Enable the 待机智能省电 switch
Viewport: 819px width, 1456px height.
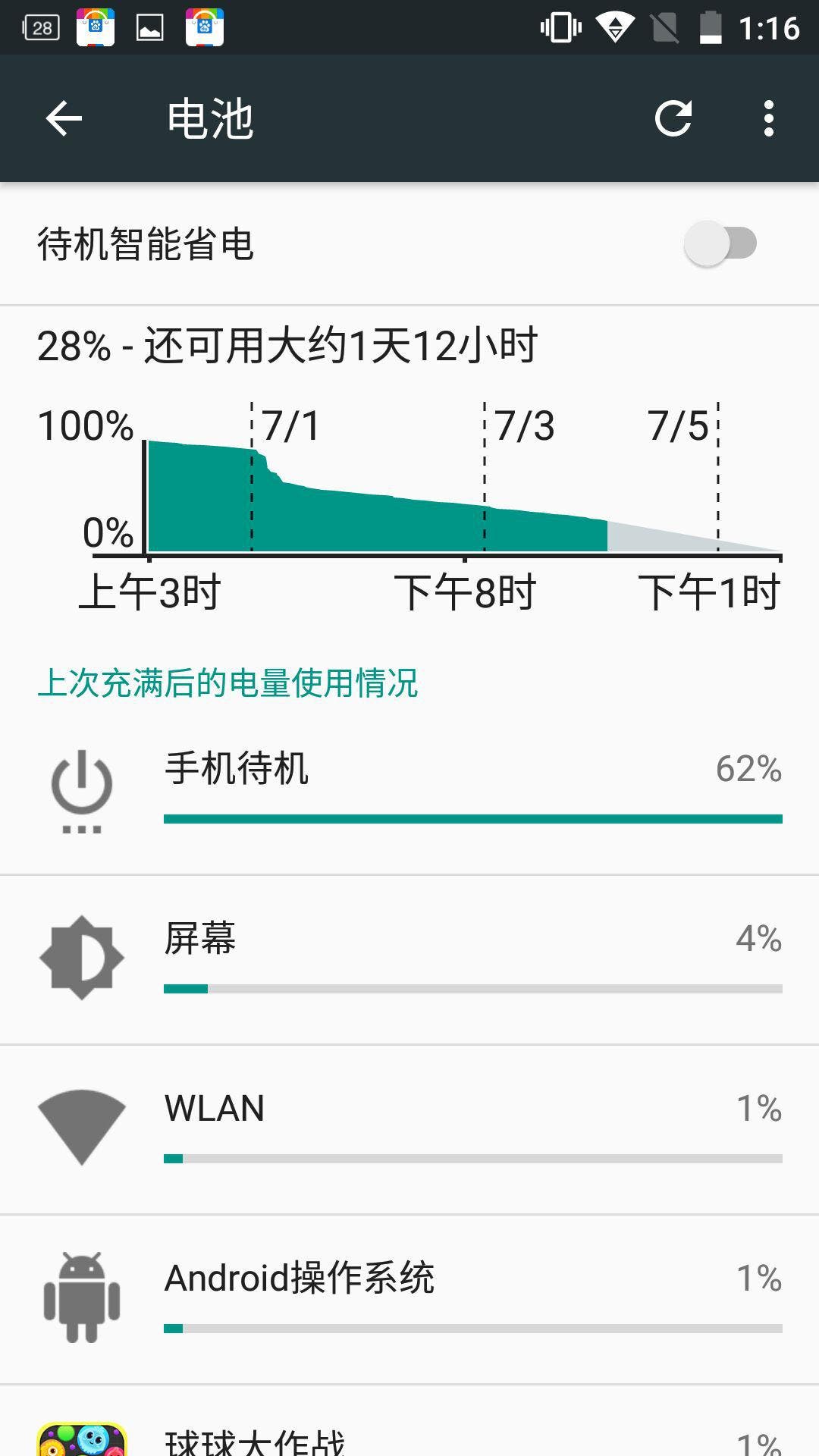point(720,243)
